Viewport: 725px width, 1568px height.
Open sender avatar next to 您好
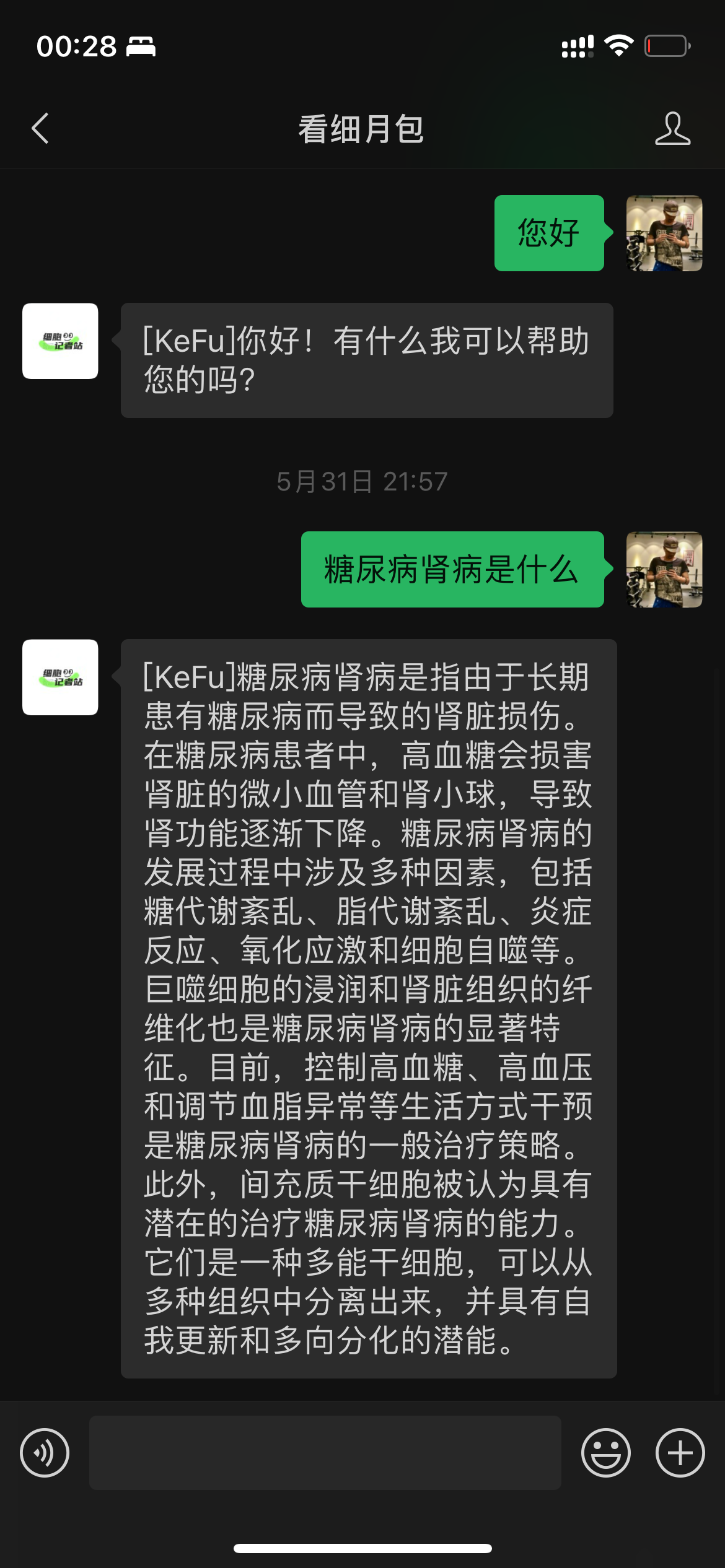tap(664, 233)
